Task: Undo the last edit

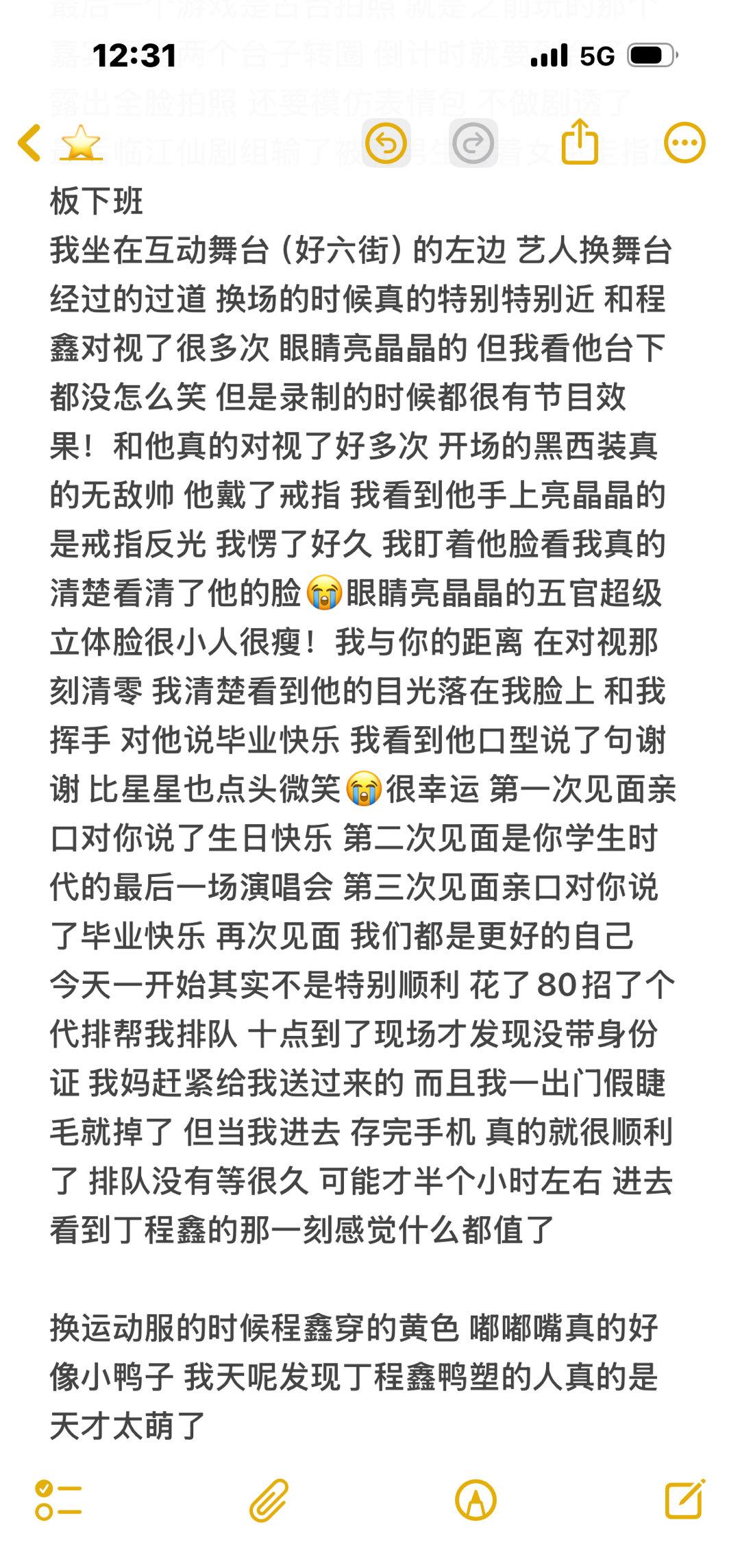Action: point(386,143)
